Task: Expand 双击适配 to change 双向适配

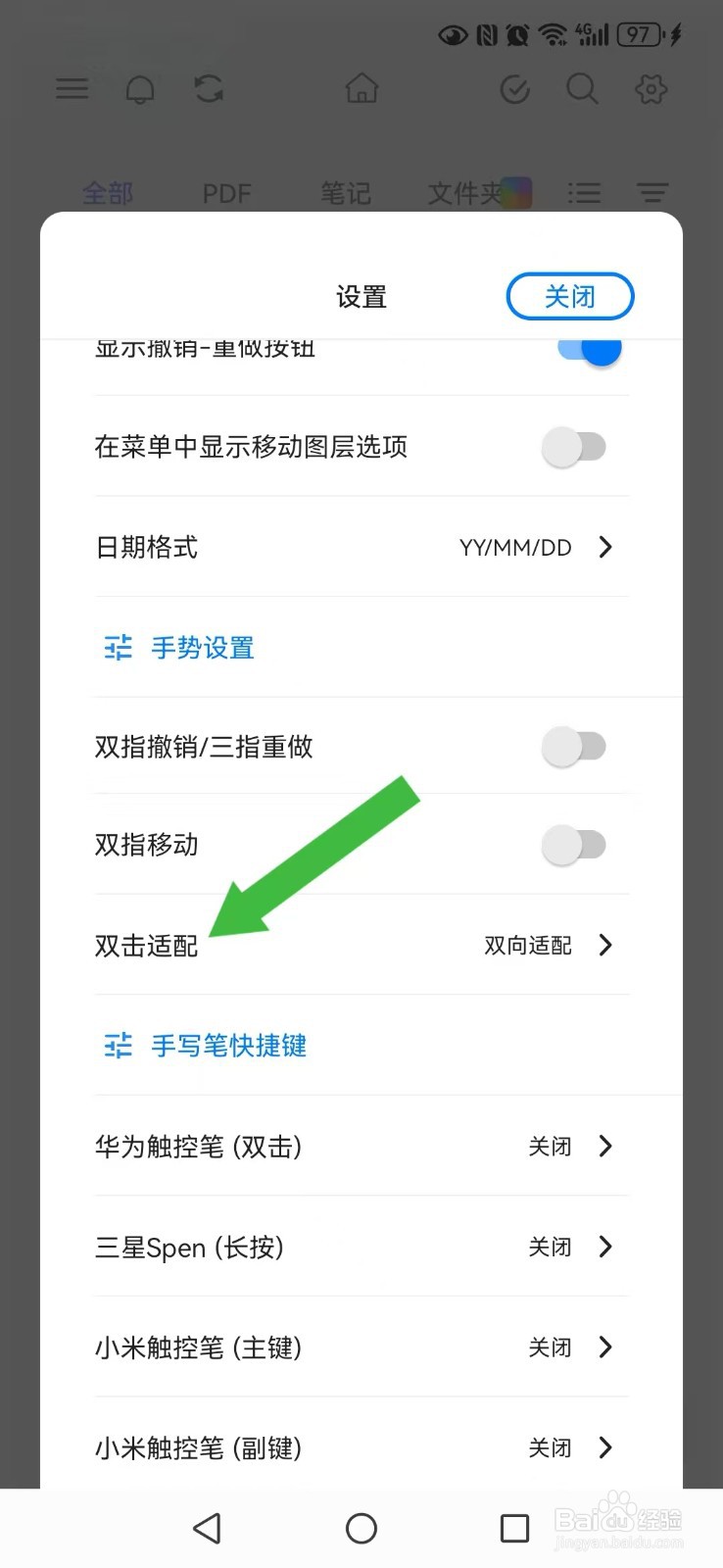Action: tap(605, 945)
